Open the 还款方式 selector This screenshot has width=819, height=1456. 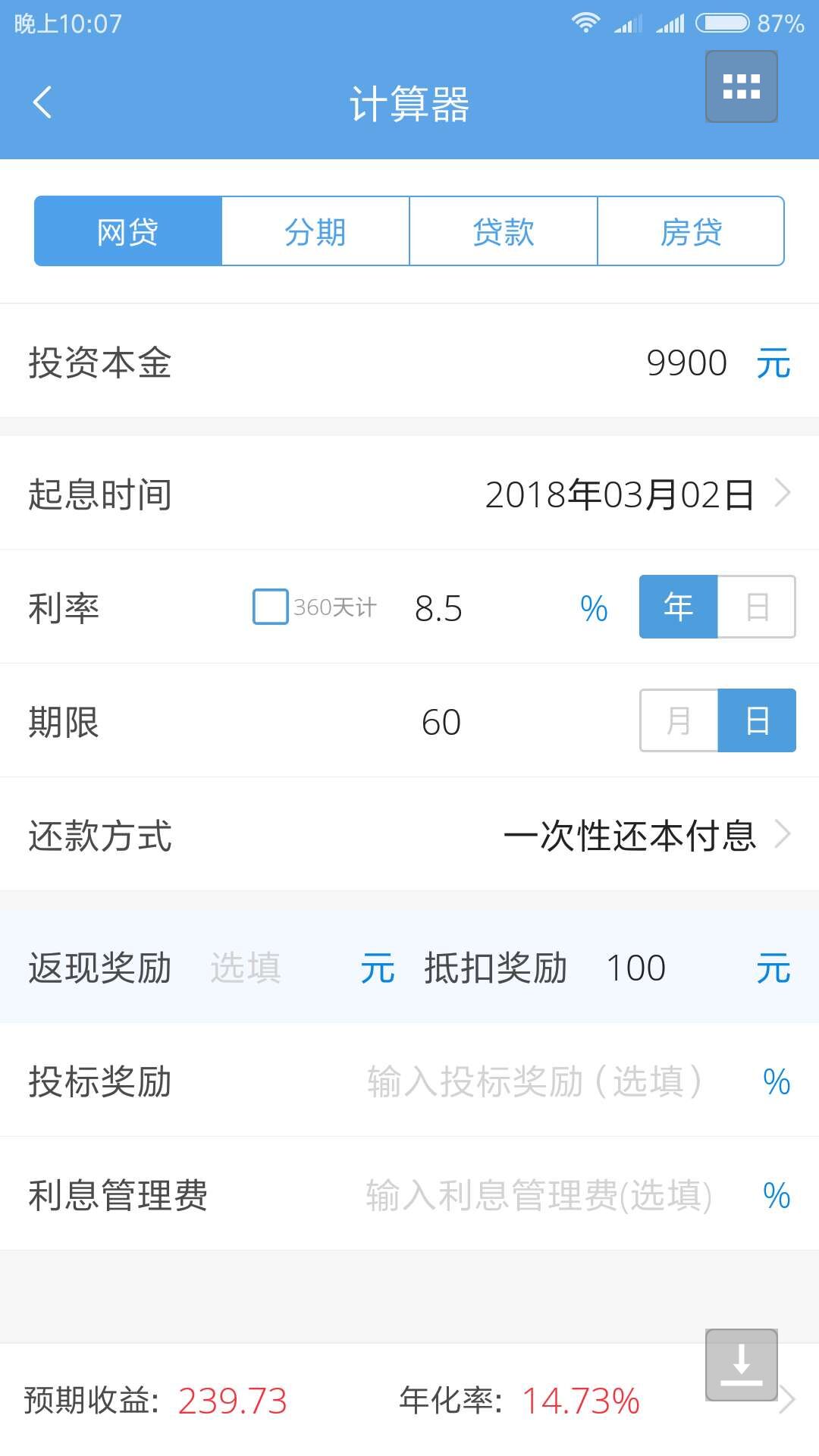point(629,836)
